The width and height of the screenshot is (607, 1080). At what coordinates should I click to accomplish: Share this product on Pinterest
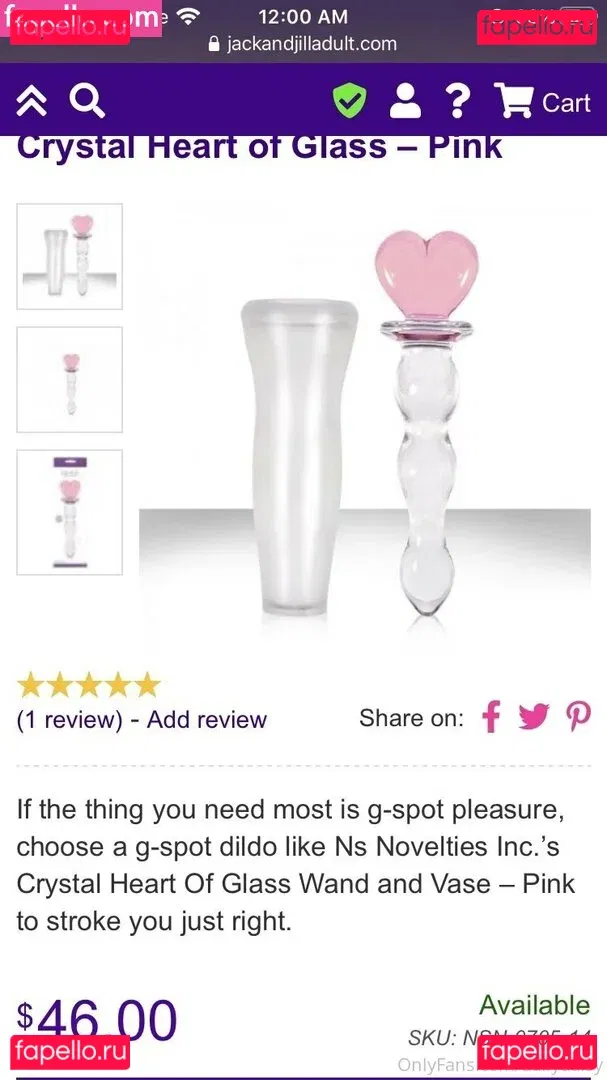579,717
